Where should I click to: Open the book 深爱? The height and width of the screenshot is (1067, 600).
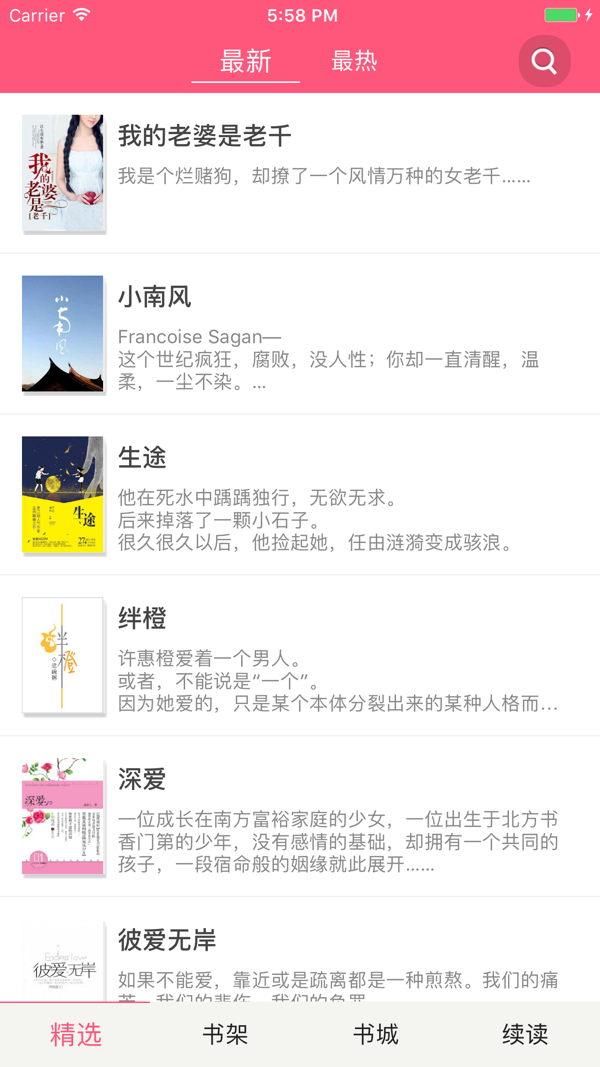pos(300,815)
